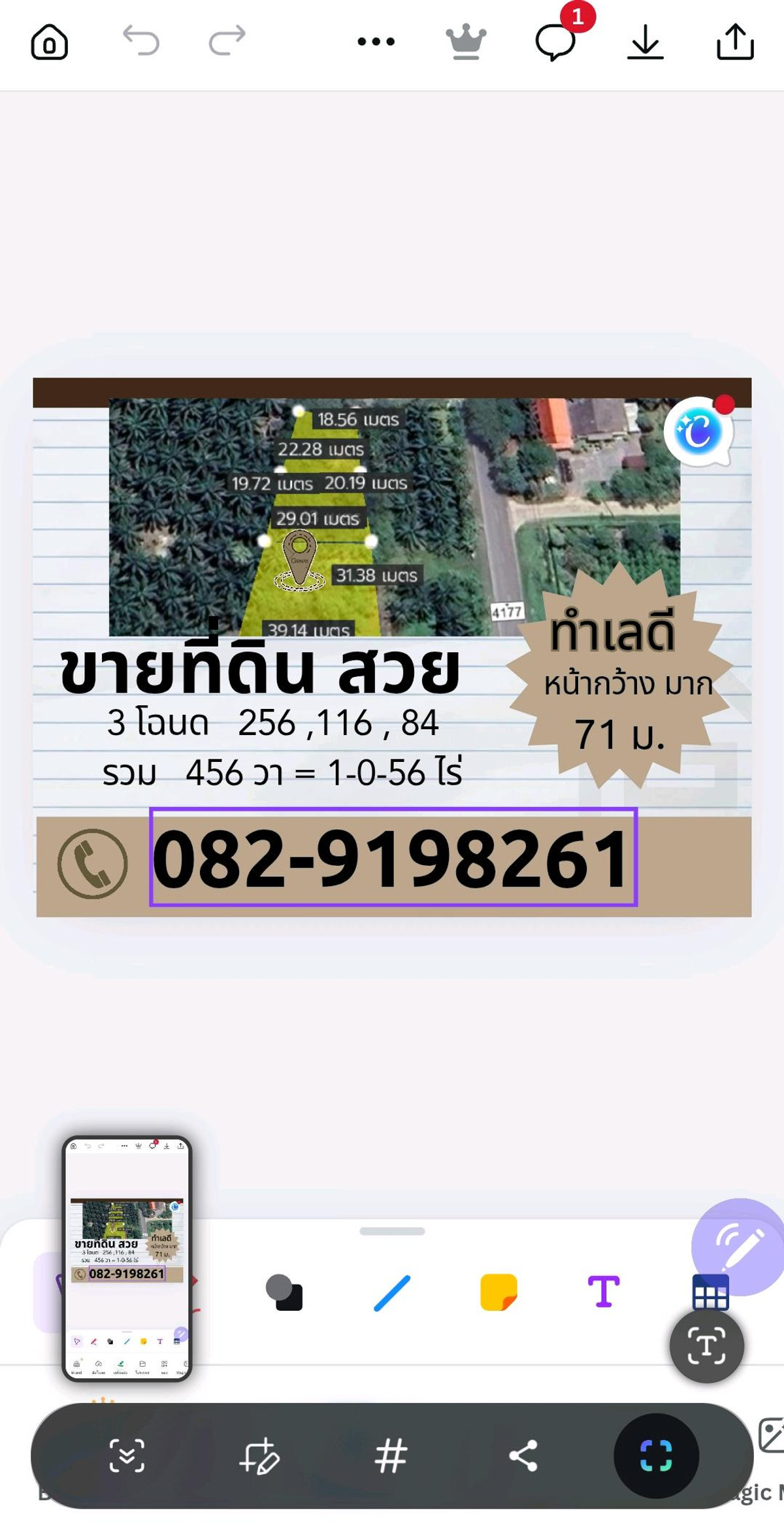Tap the crown Pro icon in the toolbar
The image size is (784, 1529).
tap(465, 42)
